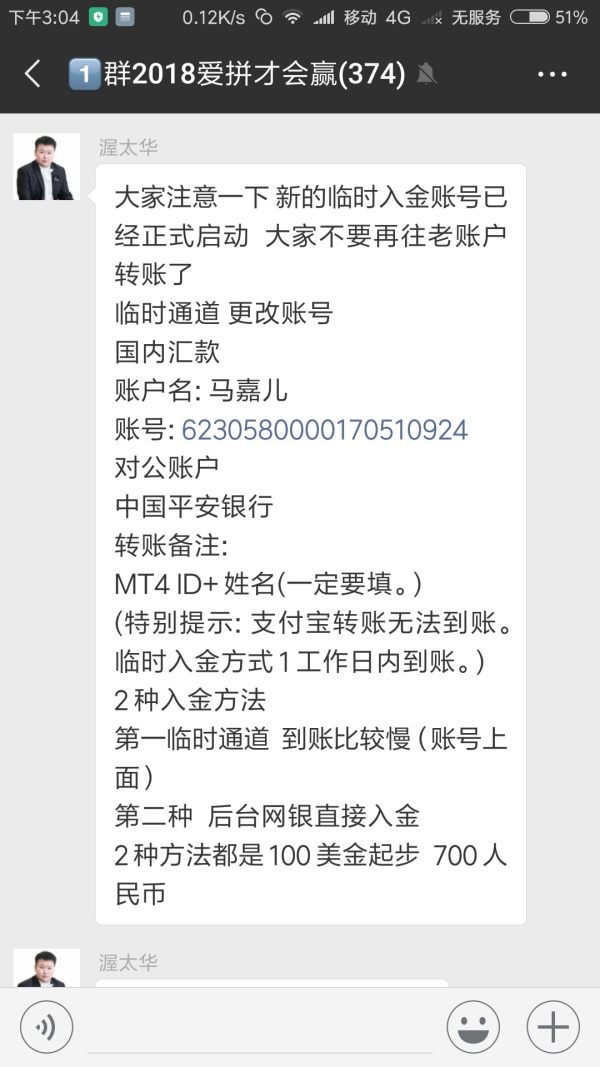Open the group chat overflow menu
This screenshot has width=600, height=1067.
point(552,74)
